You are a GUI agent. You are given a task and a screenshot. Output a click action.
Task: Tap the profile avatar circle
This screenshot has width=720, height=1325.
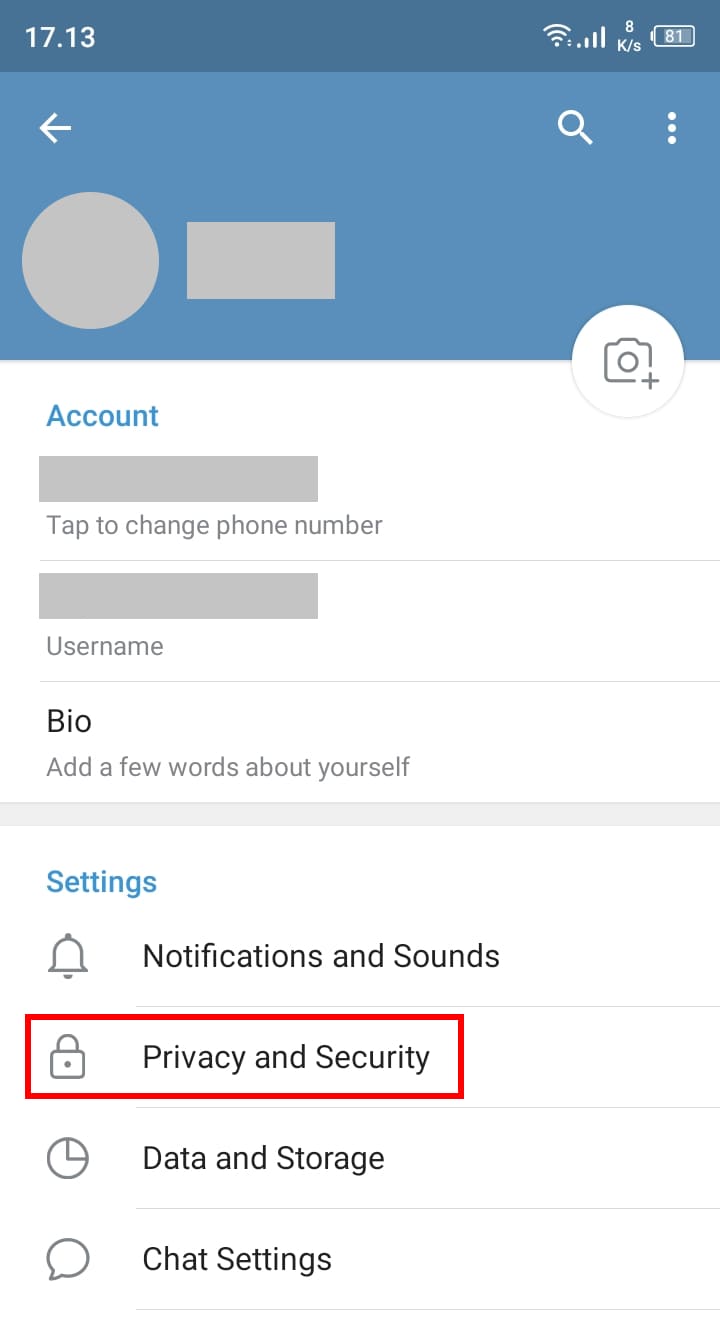point(90,260)
